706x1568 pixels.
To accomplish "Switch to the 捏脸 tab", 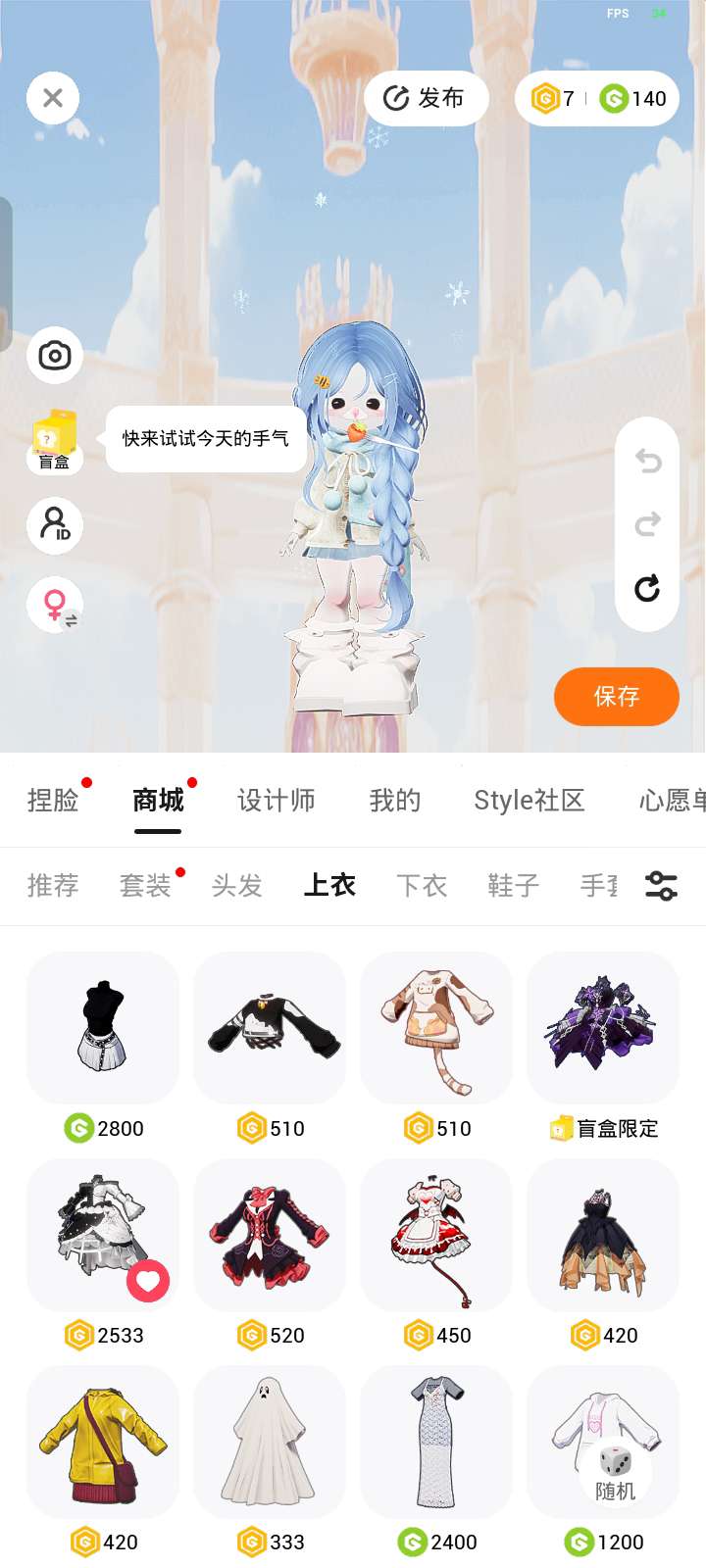I will point(53,801).
